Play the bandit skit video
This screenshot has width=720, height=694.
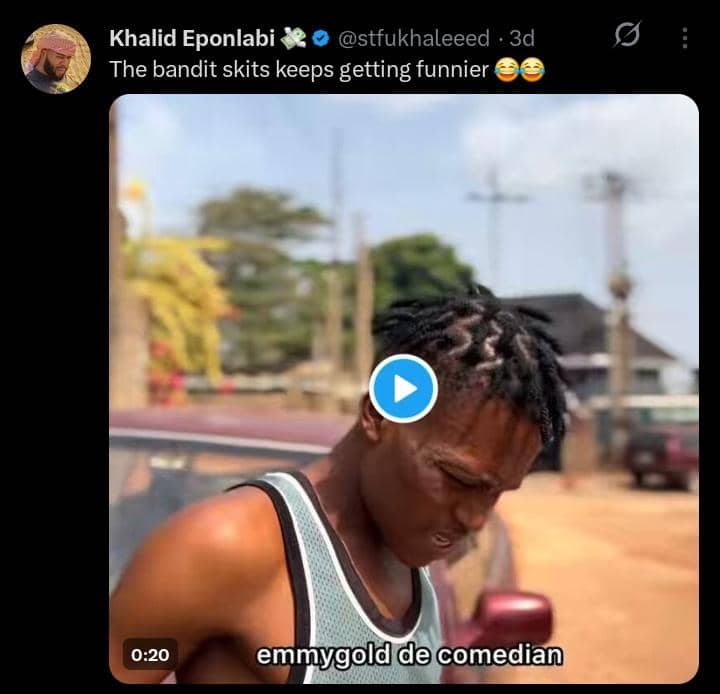click(x=403, y=388)
